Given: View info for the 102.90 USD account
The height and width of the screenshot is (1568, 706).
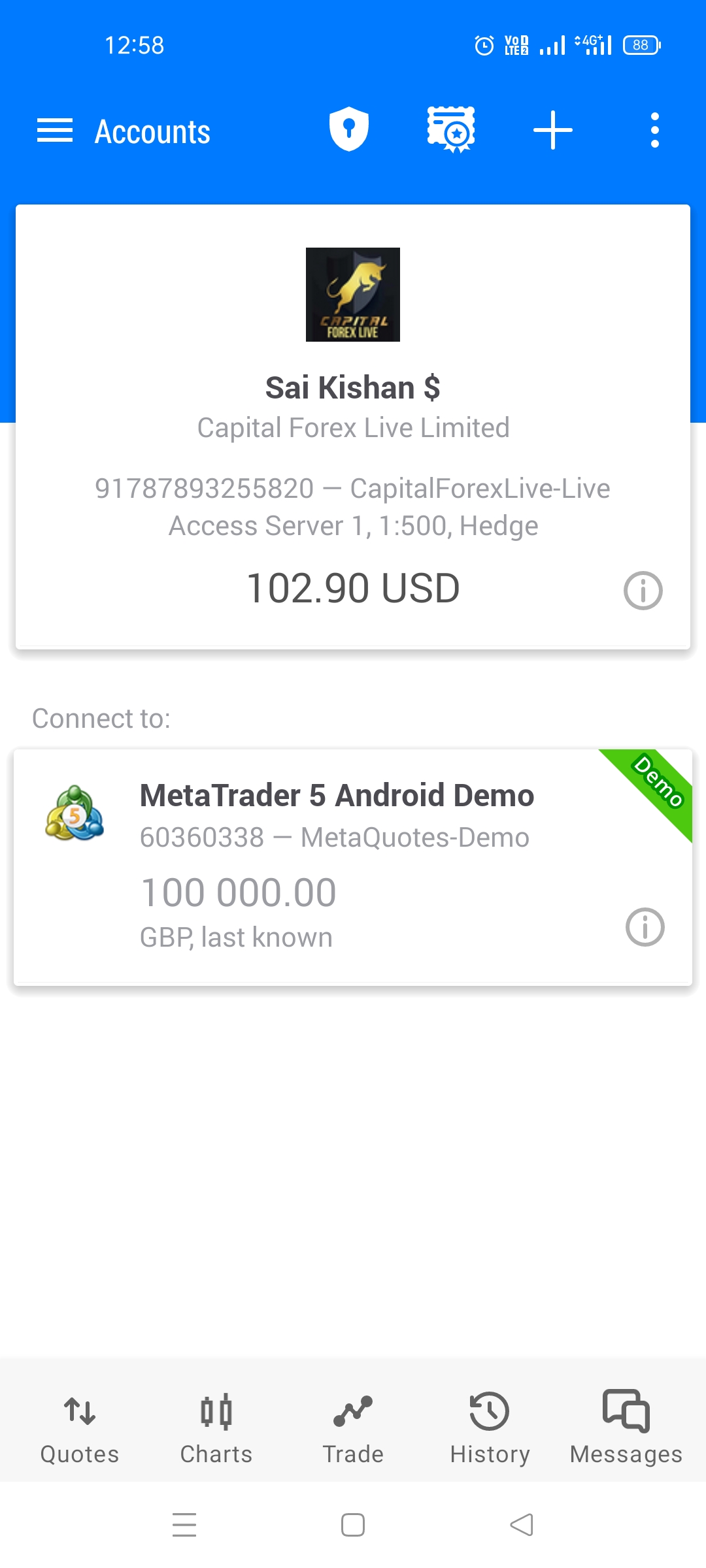Looking at the screenshot, I should pyautogui.click(x=643, y=591).
